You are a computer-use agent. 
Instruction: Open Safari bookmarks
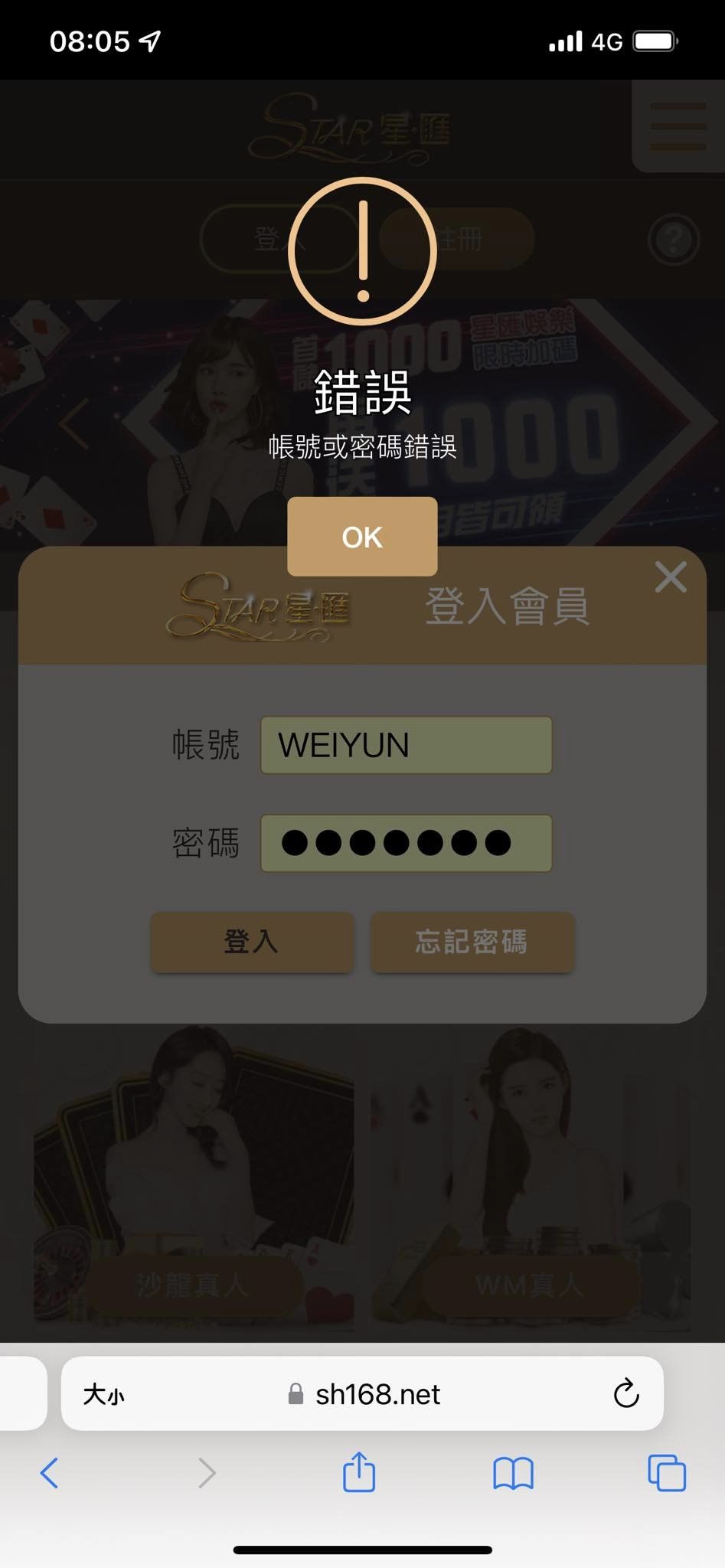coord(513,1472)
